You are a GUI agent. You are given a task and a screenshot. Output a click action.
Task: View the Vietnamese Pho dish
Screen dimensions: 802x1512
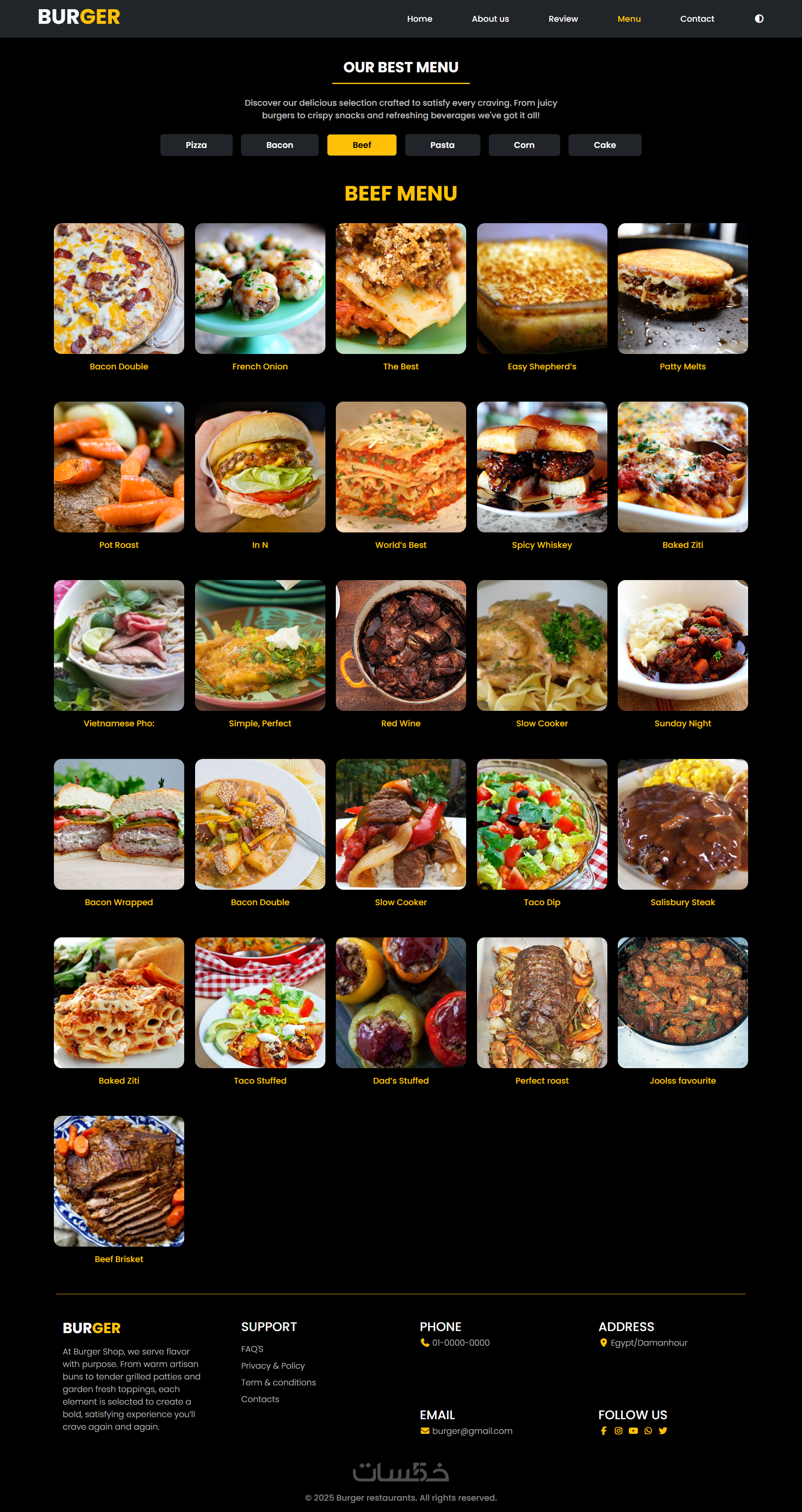click(x=119, y=646)
